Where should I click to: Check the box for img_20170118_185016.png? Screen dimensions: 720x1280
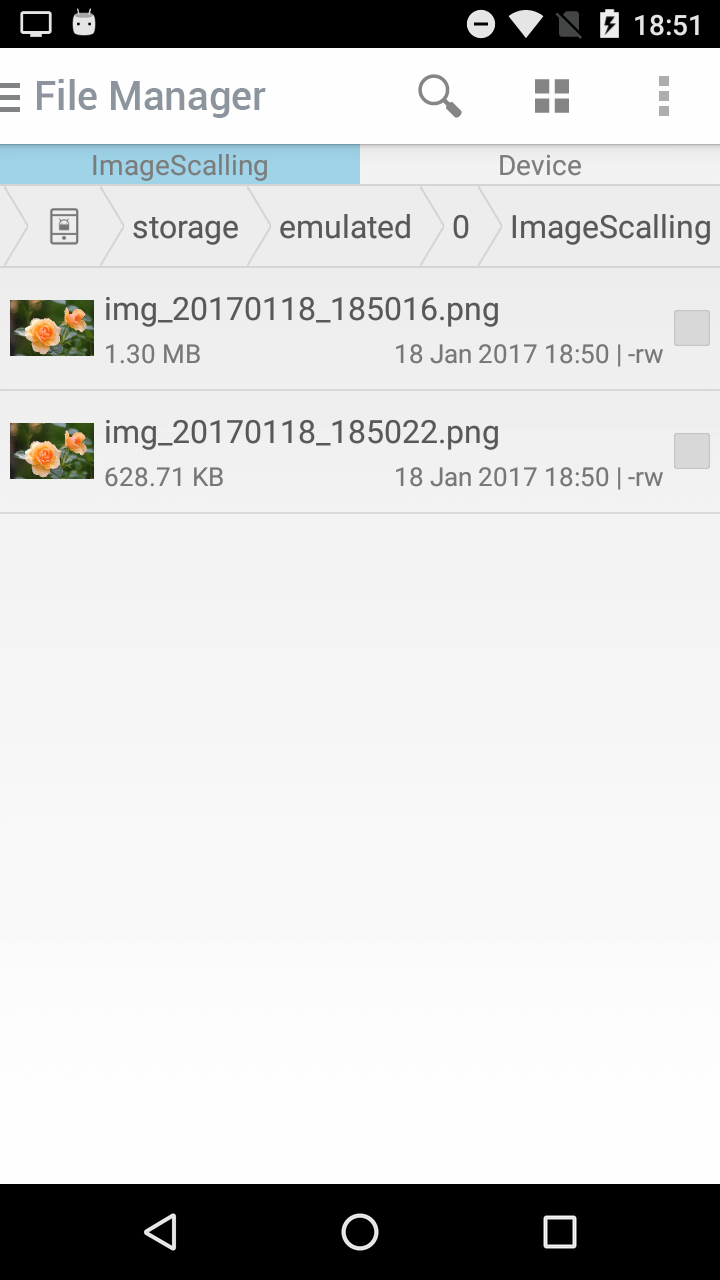pyautogui.click(x=691, y=328)
